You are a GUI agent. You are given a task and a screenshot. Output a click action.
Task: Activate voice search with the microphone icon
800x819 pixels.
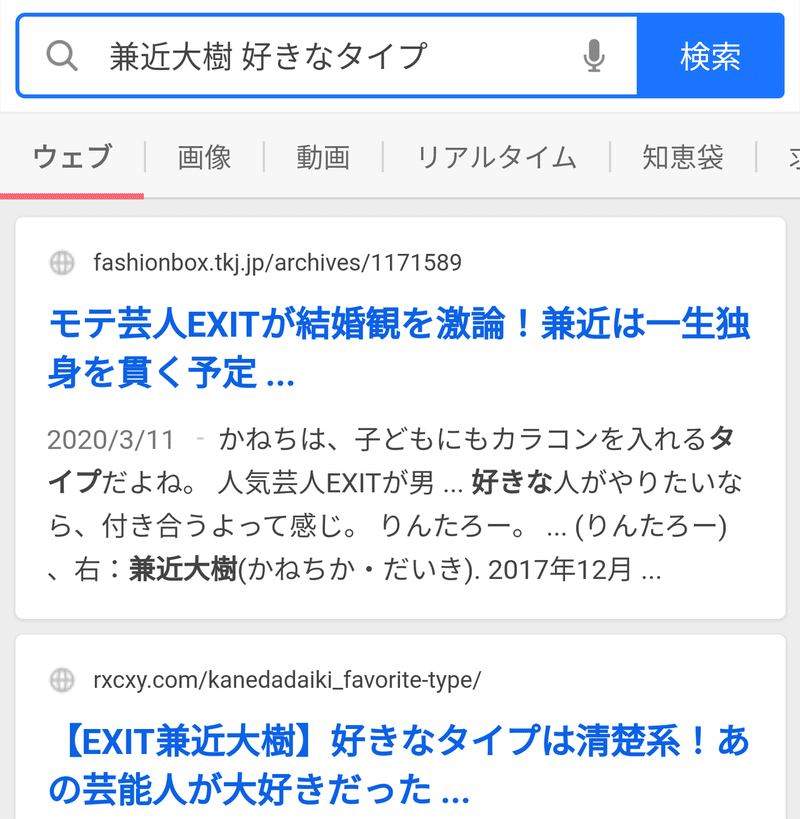pos(592,55)
